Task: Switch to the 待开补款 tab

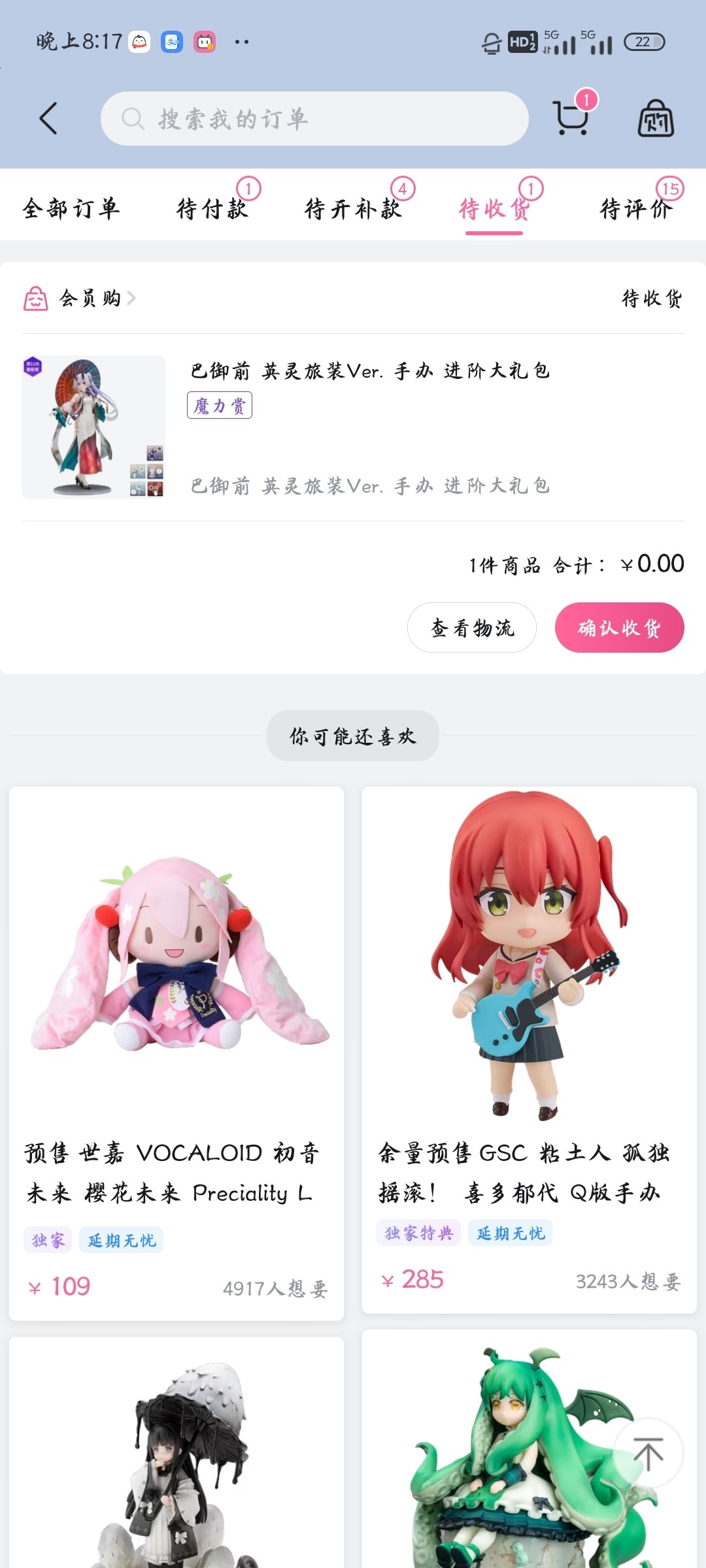Action: [x=353, y=208]
